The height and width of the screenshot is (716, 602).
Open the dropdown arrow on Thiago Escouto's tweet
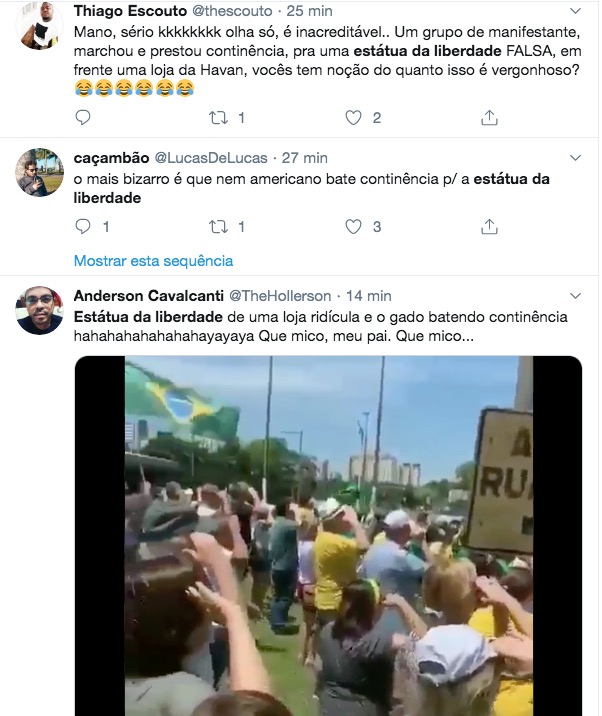pyautogui.click(x=575, y=11)
